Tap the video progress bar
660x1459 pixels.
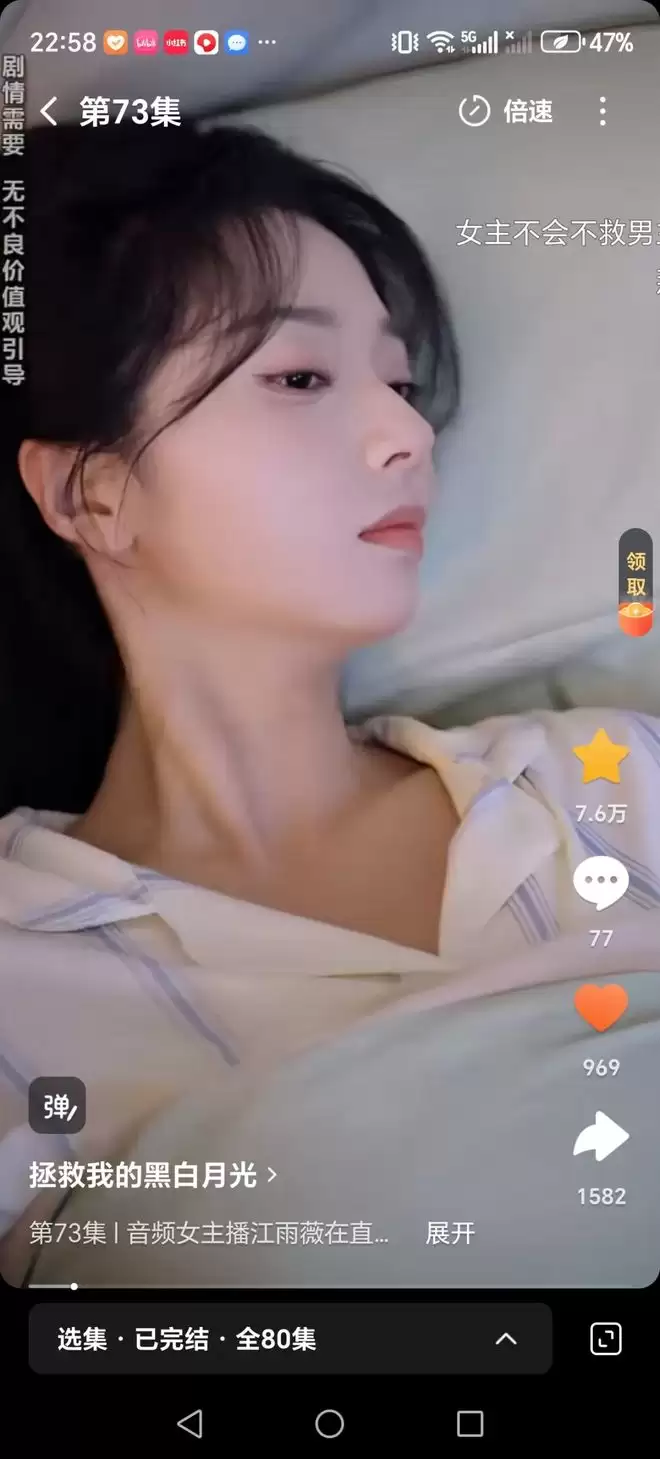click(330, 1286)
